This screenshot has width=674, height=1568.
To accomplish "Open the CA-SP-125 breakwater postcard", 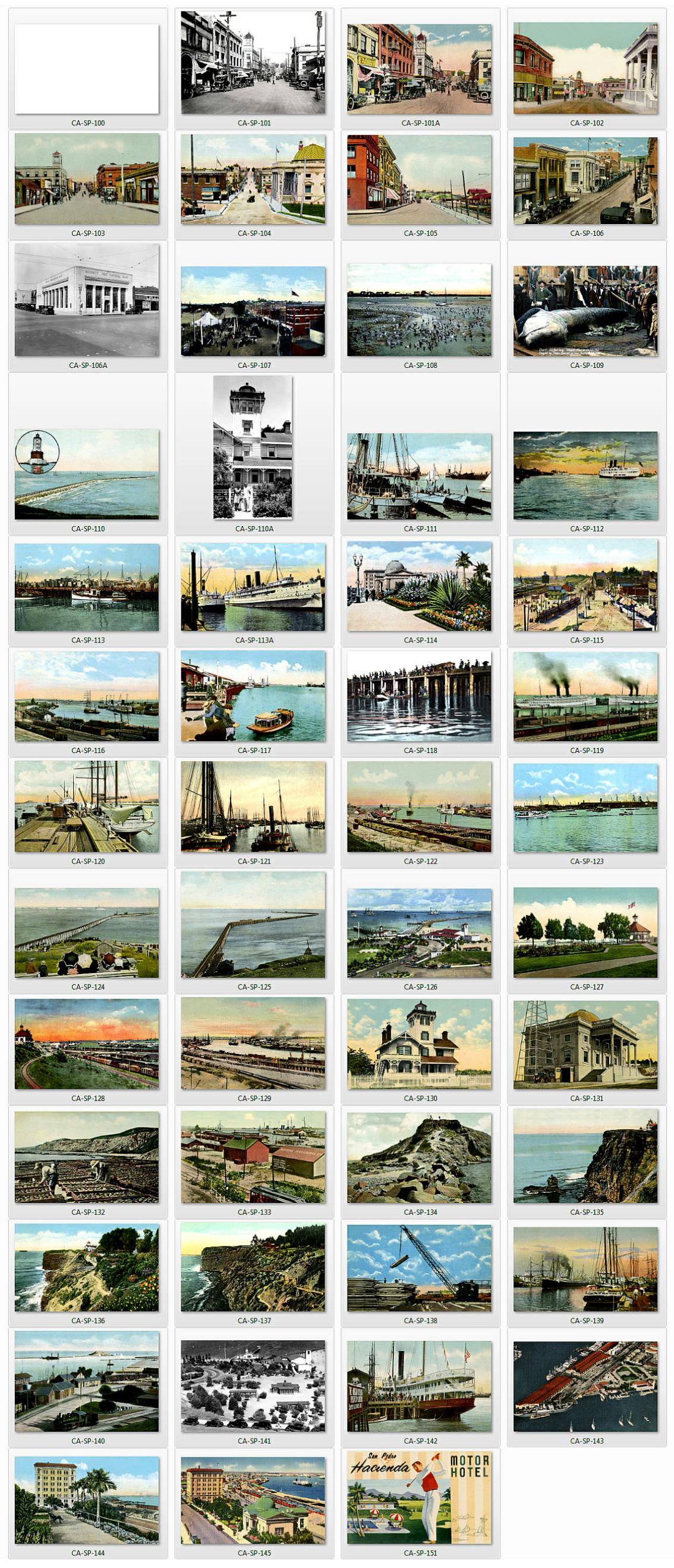I will (253, 925).
